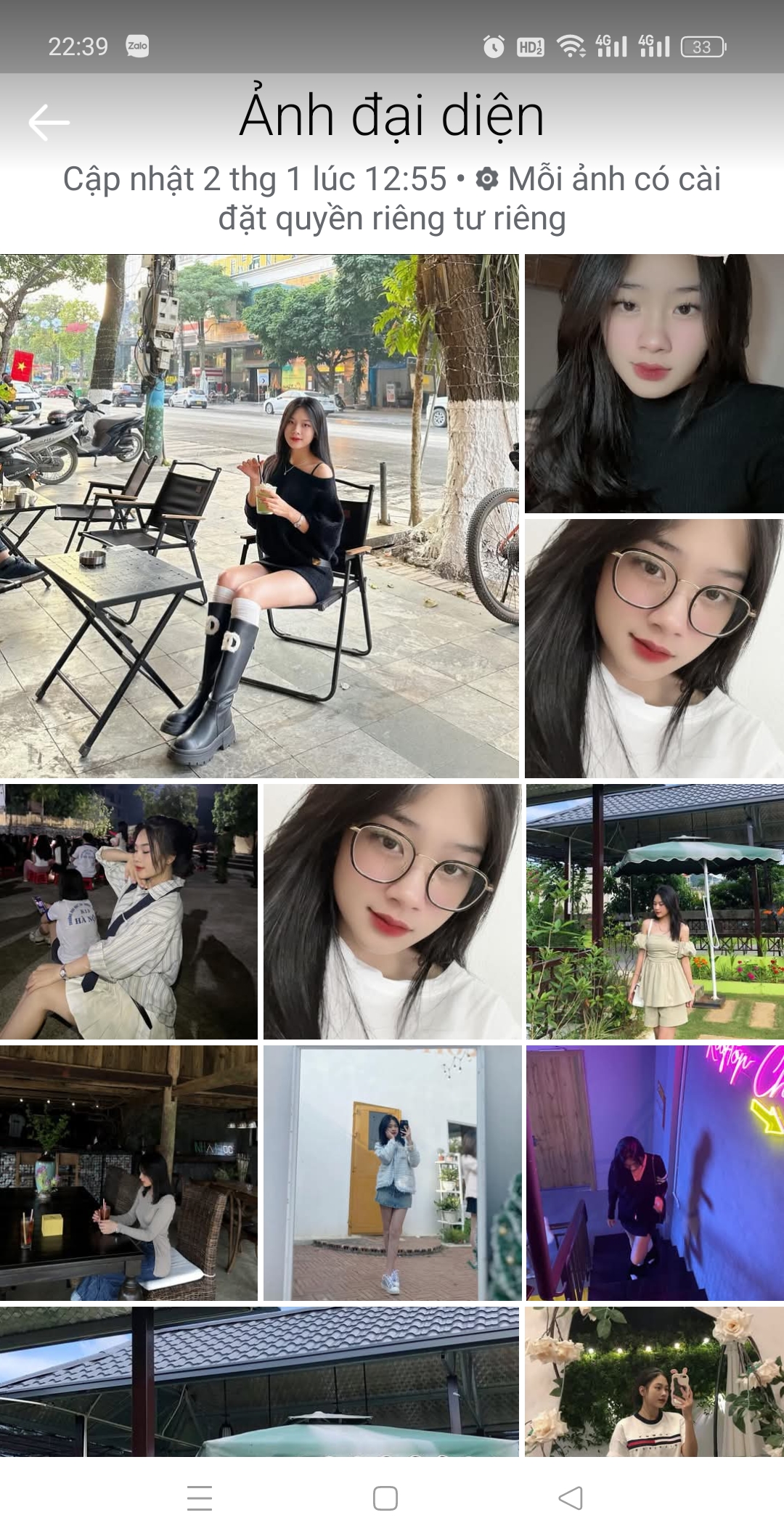
Task: Open the recent apps button
Action: [x=200, y=1498]
